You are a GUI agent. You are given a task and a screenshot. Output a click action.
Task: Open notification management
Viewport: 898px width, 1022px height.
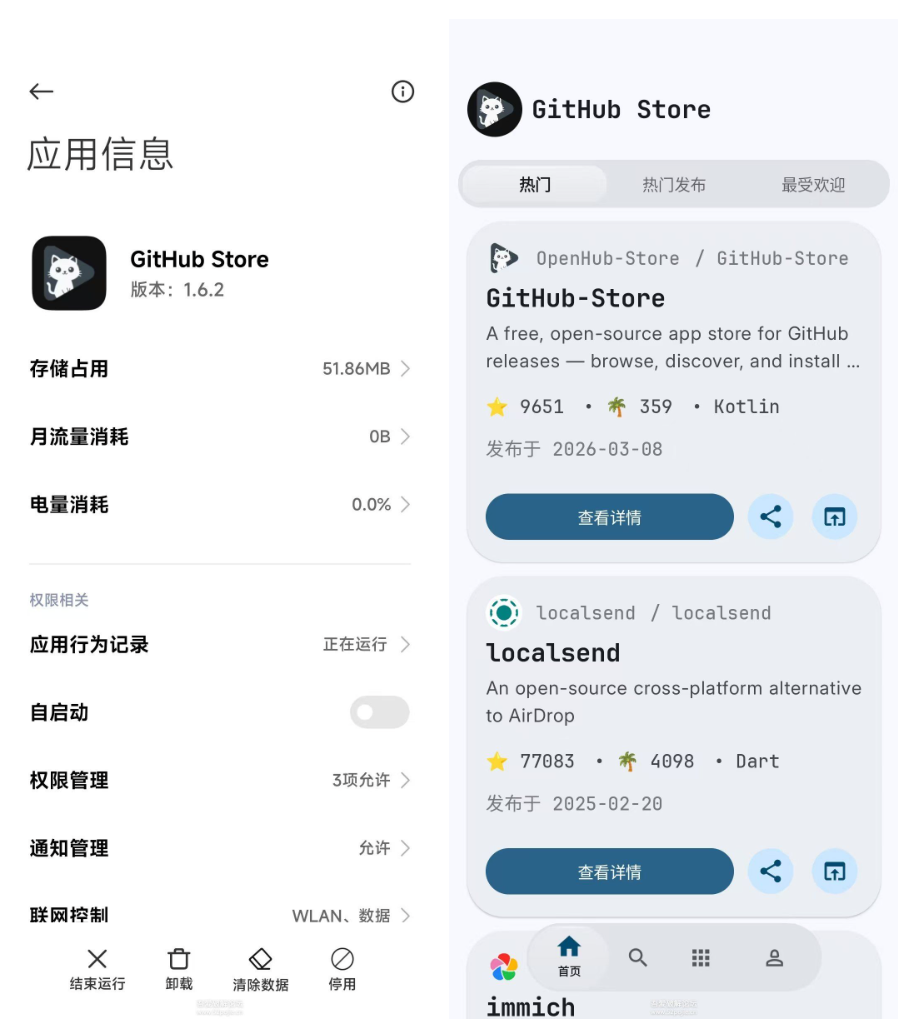(220, 849)
